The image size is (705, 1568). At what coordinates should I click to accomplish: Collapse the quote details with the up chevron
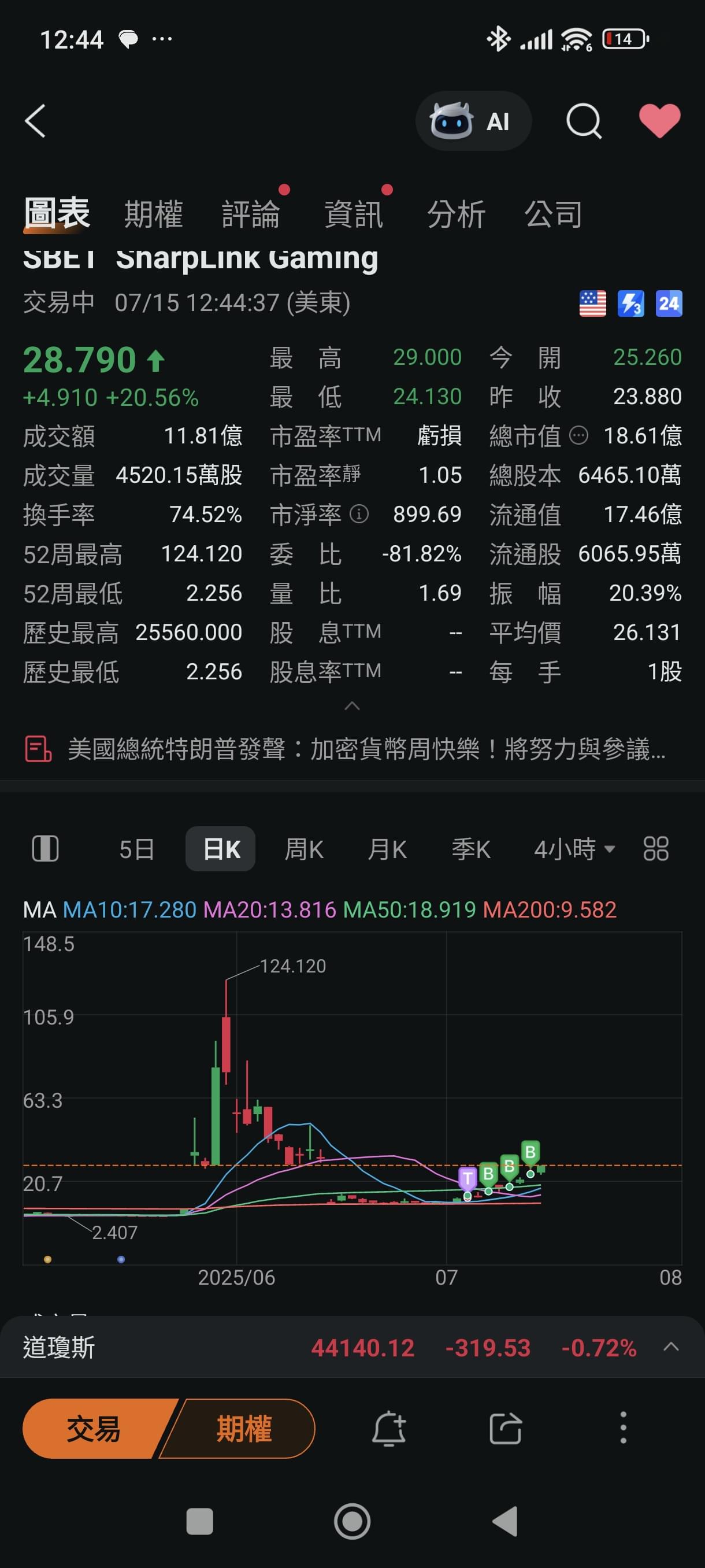click(352, 706)
